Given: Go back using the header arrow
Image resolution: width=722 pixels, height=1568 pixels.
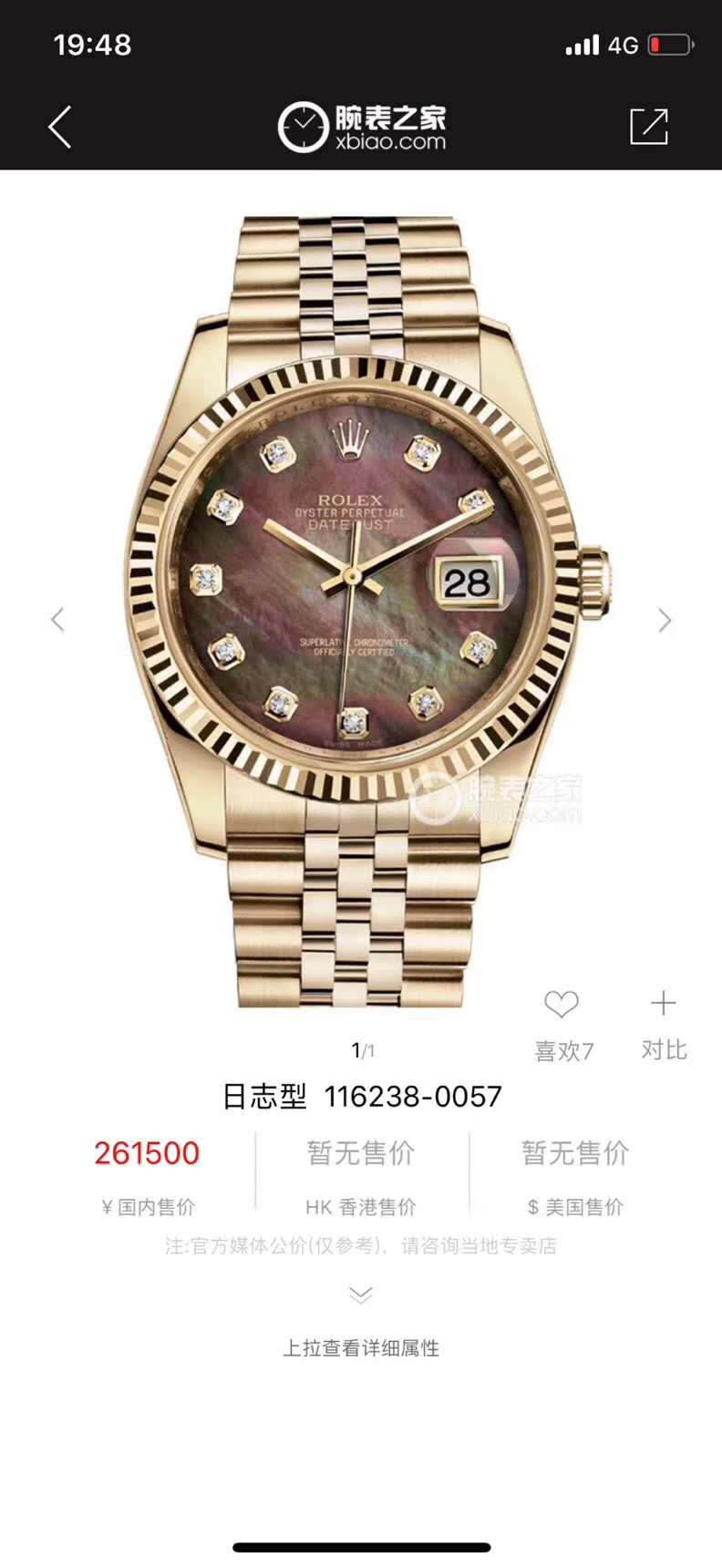Looking at the screenshot, I should coord(60,127).
